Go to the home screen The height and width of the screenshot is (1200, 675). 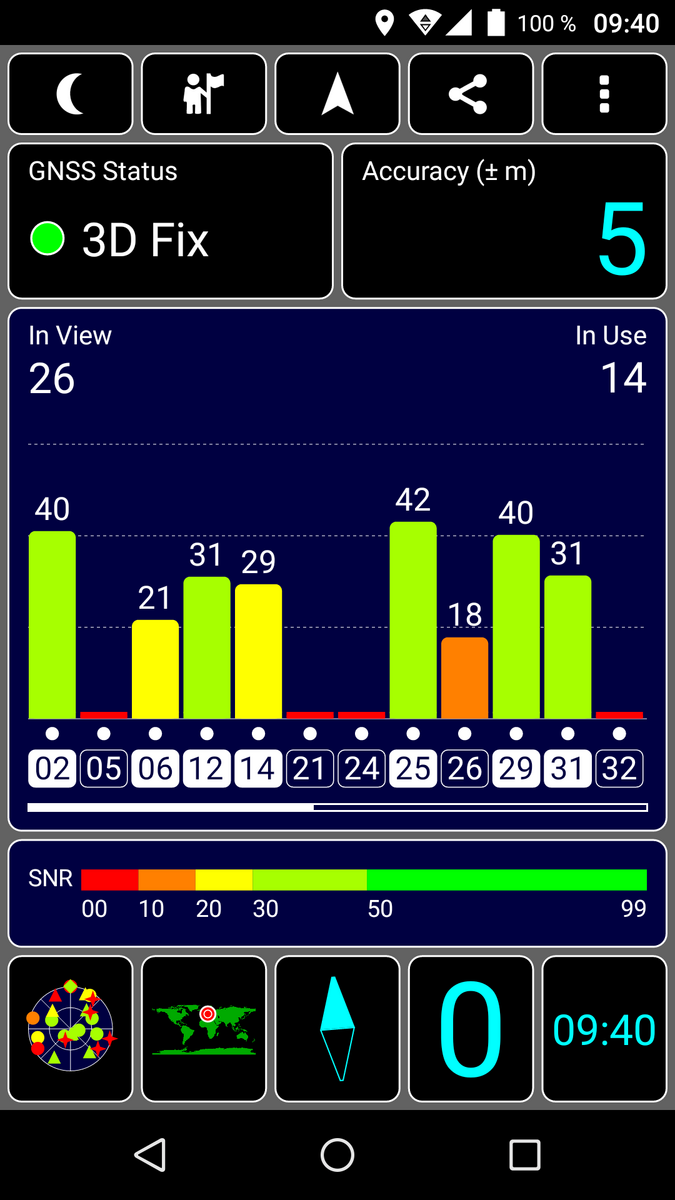(x=337, y=1155)
